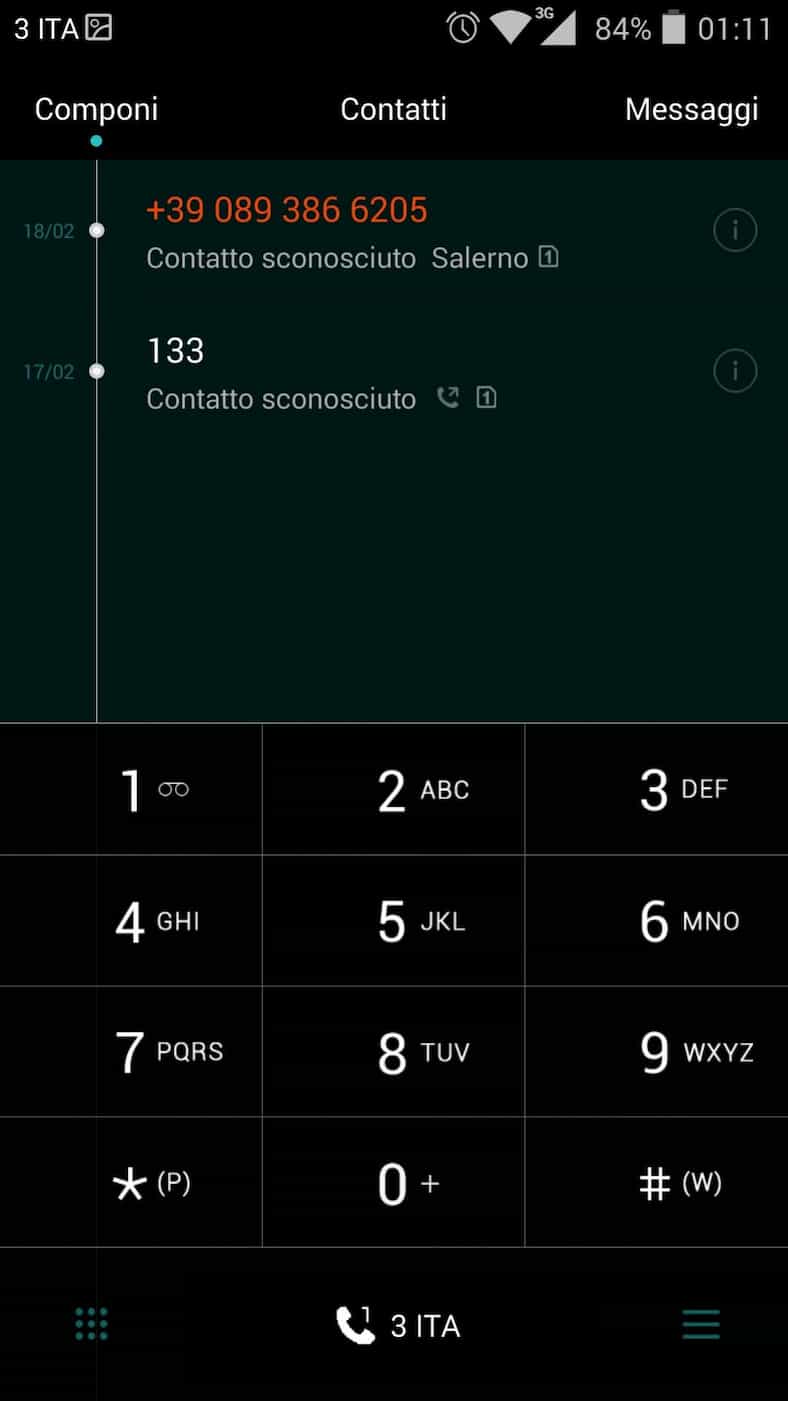Dial the 8 TUV key
This screenshot has width=788, height=1401.
[x=393, y=1052]
